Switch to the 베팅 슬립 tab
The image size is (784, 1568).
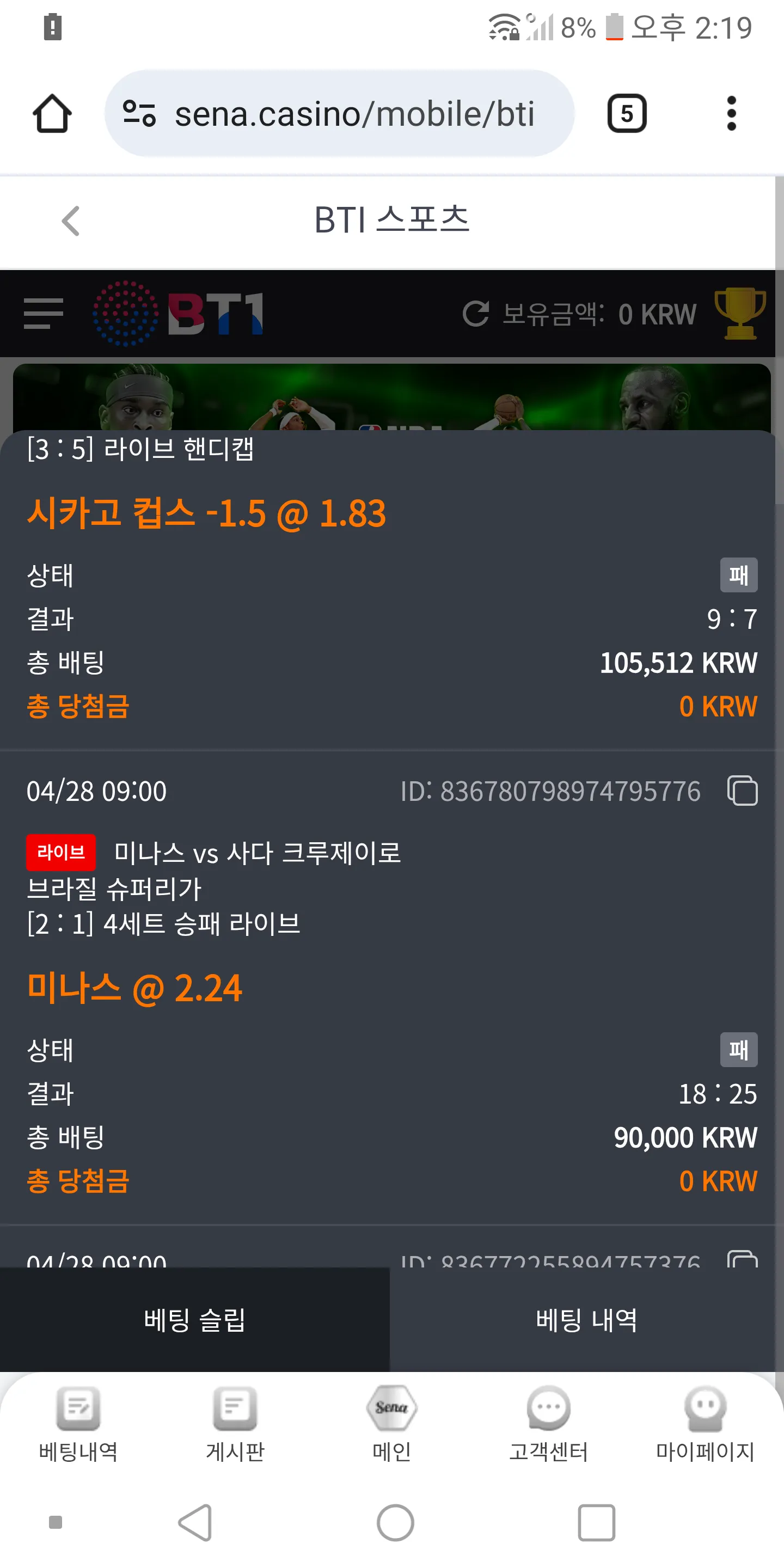[x=195, y=1320]
